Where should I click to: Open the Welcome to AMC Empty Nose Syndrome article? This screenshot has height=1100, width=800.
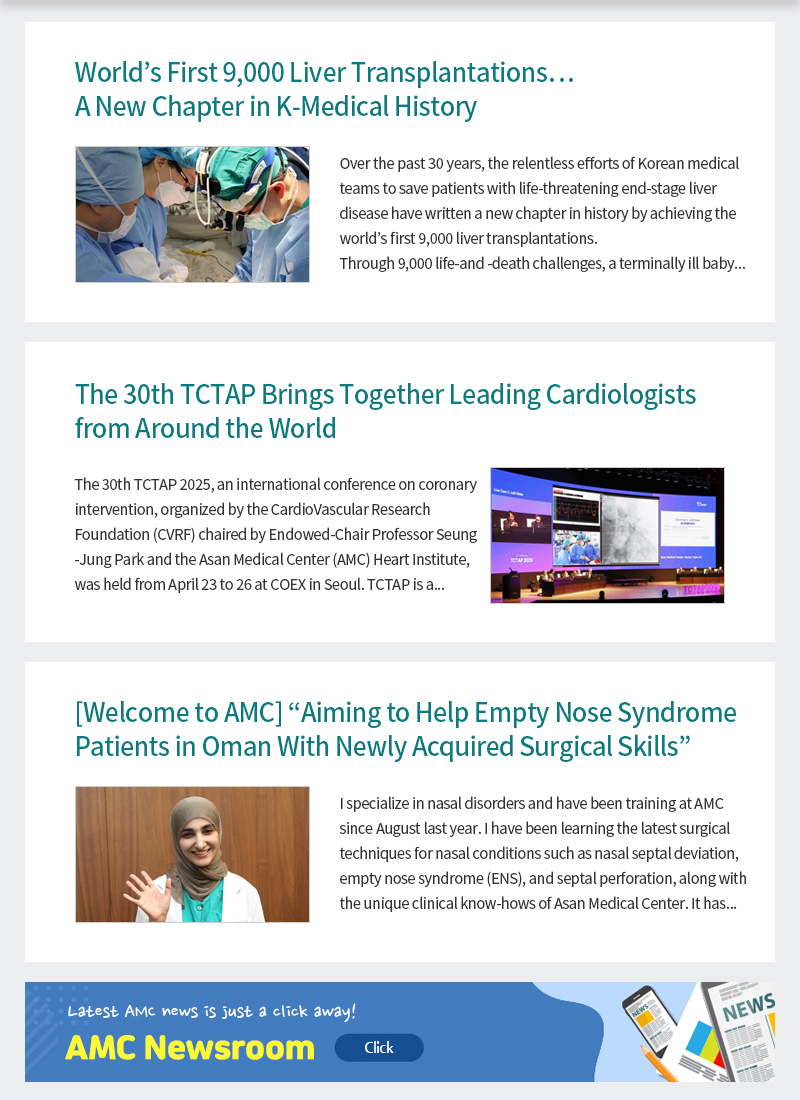point(405,729)
